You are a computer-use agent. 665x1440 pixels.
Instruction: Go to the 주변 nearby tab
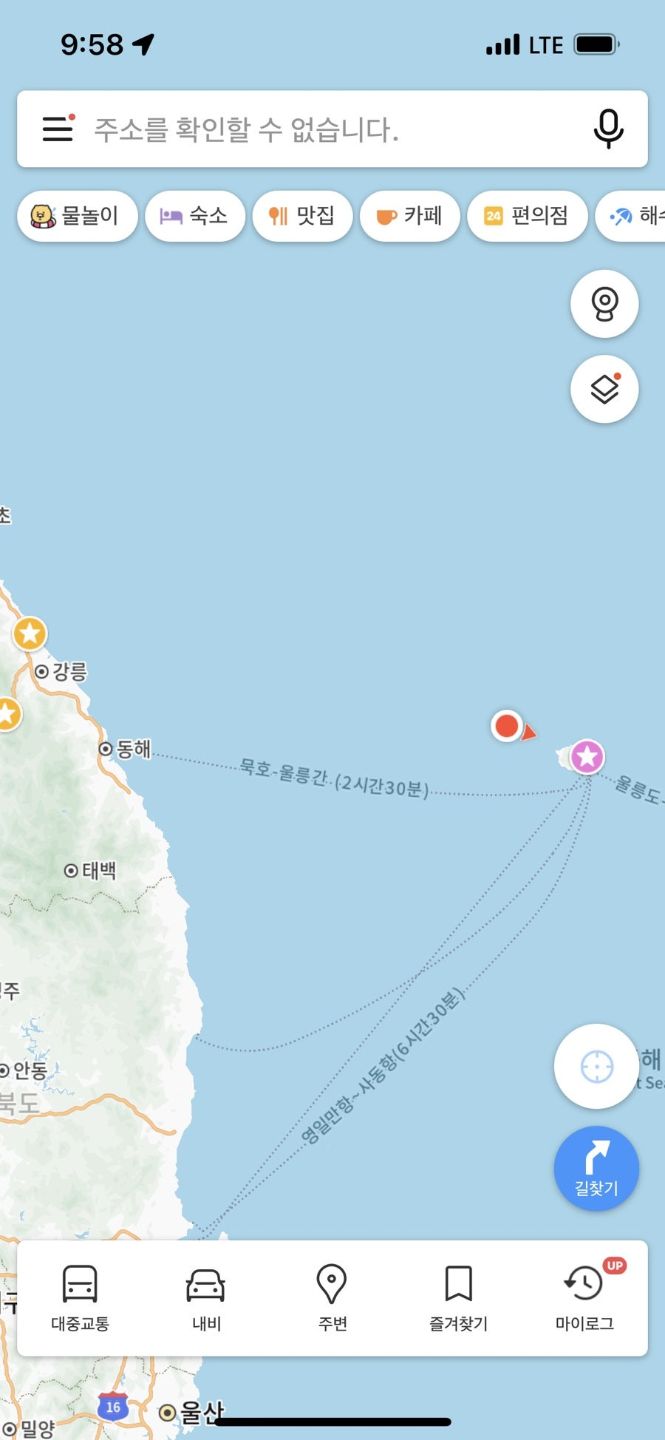(332, 1298)
